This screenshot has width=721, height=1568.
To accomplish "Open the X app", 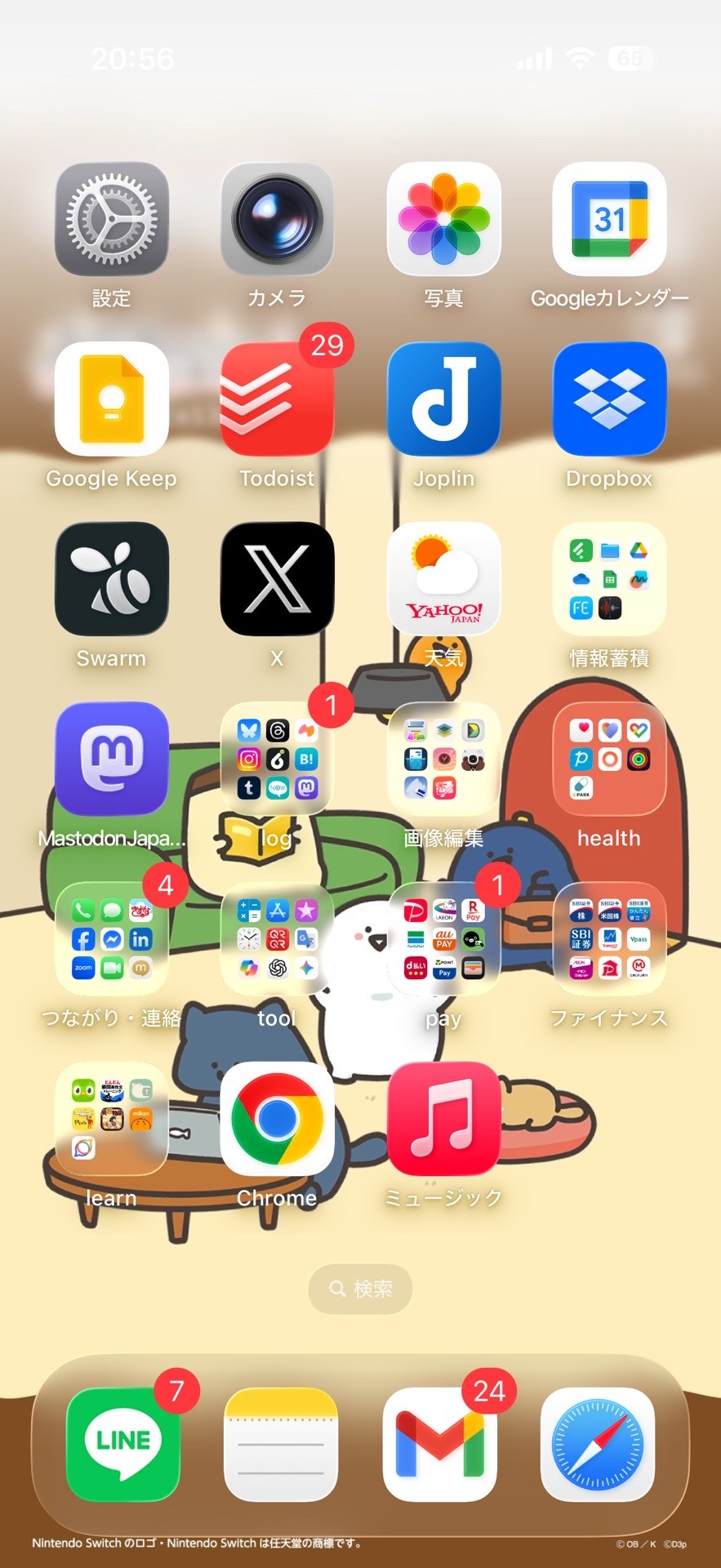I will pos(277,579).
